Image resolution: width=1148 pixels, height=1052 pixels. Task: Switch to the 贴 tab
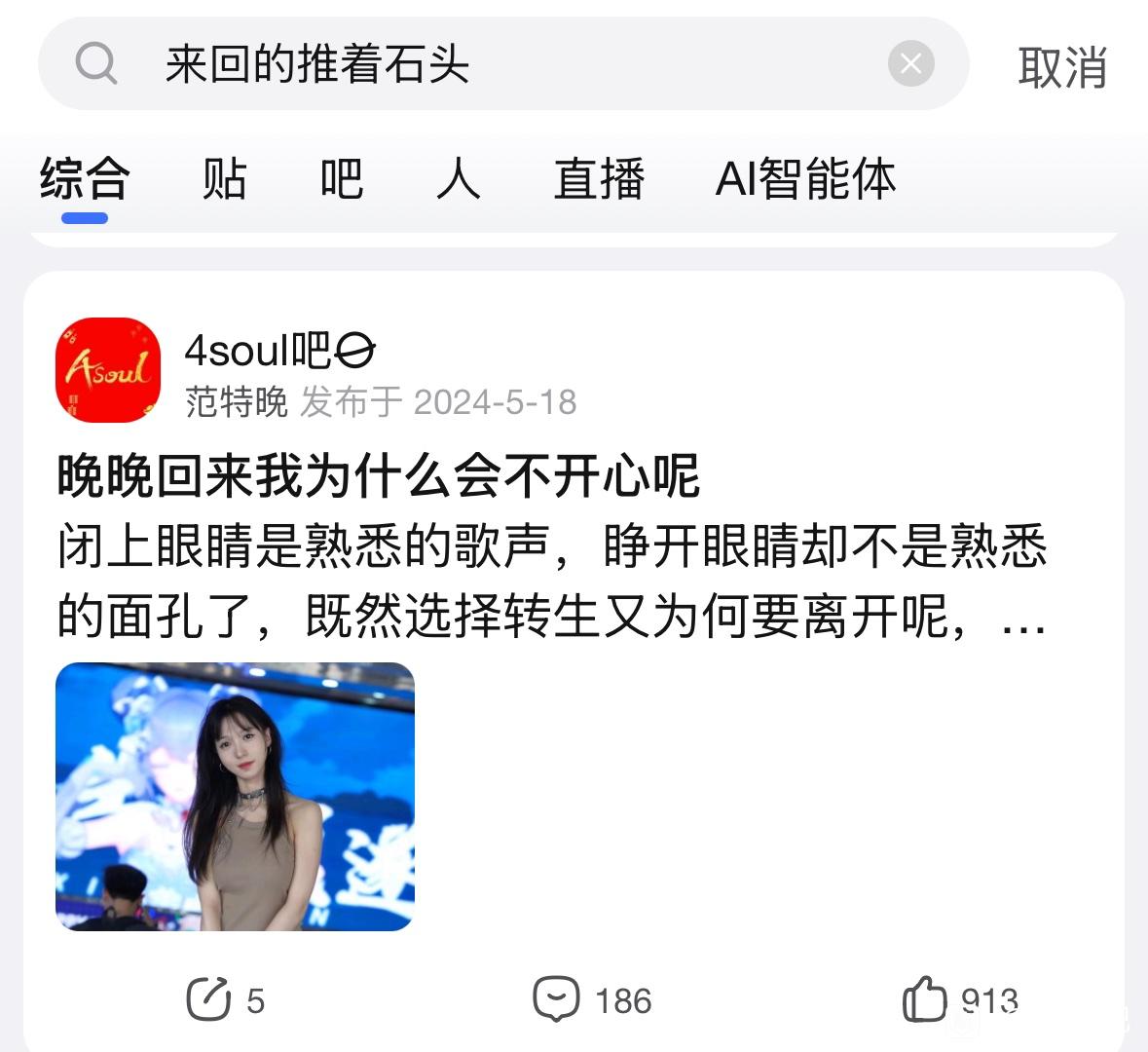coord(224,179)
